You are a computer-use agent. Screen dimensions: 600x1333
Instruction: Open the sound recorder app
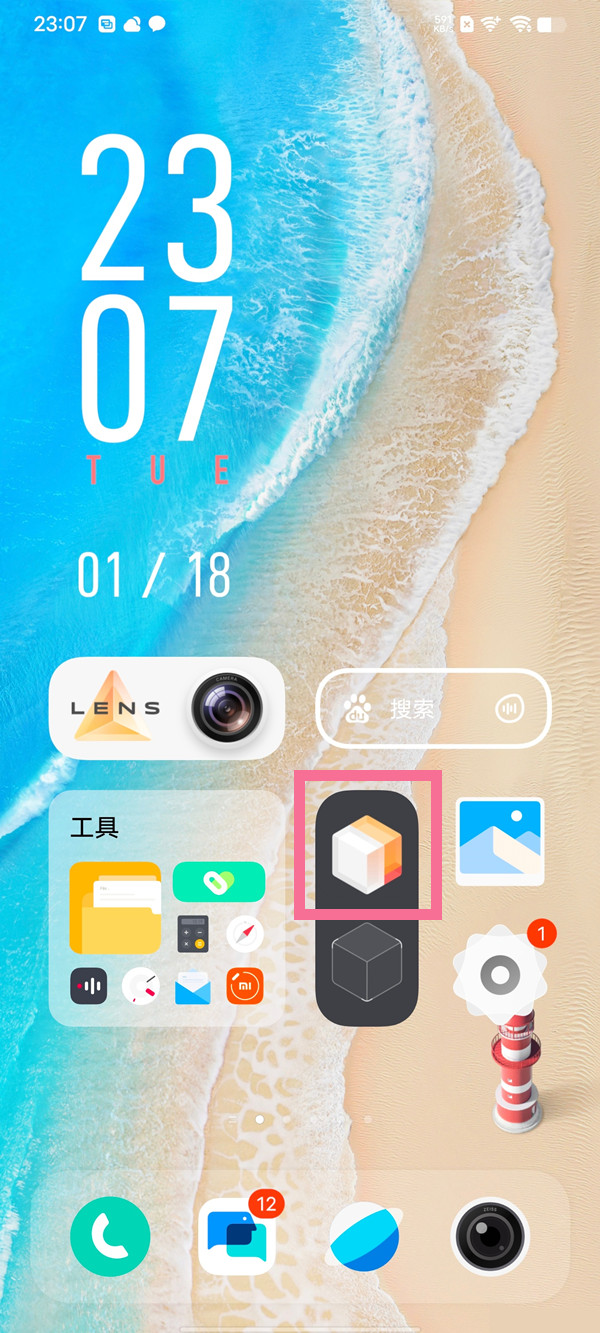[89, 986]
